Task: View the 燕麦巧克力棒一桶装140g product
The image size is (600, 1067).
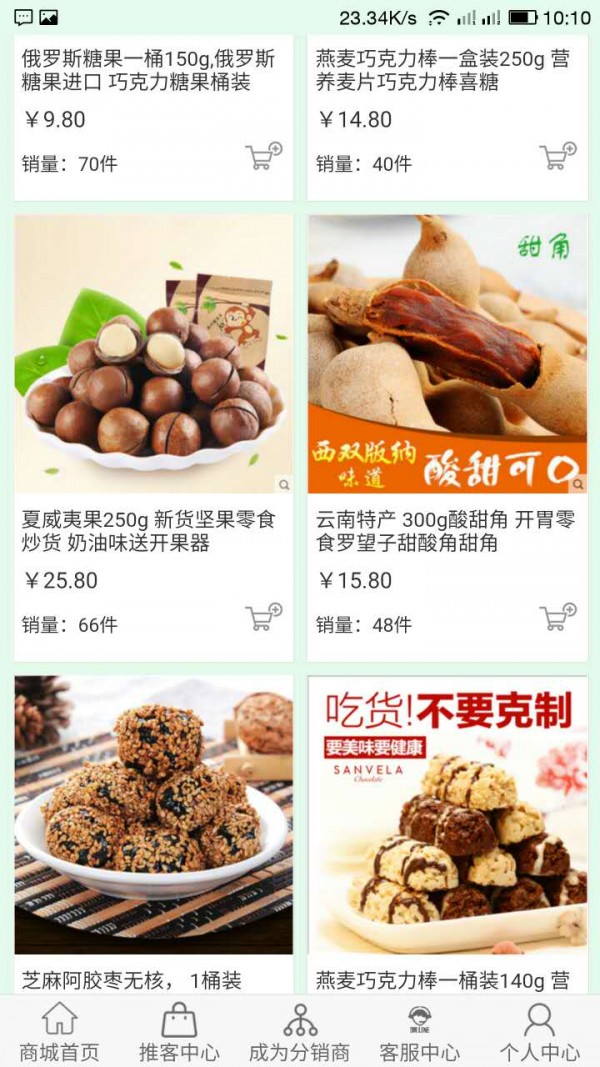Action: coord(447,815)
